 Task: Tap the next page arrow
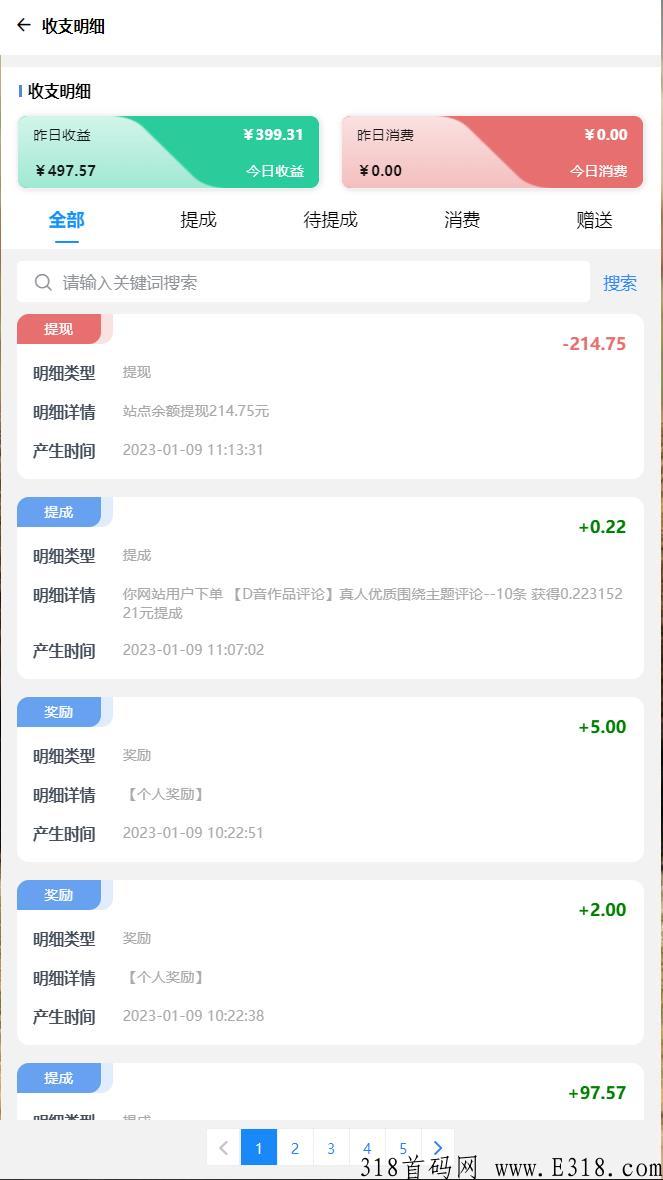(438, 1148)
